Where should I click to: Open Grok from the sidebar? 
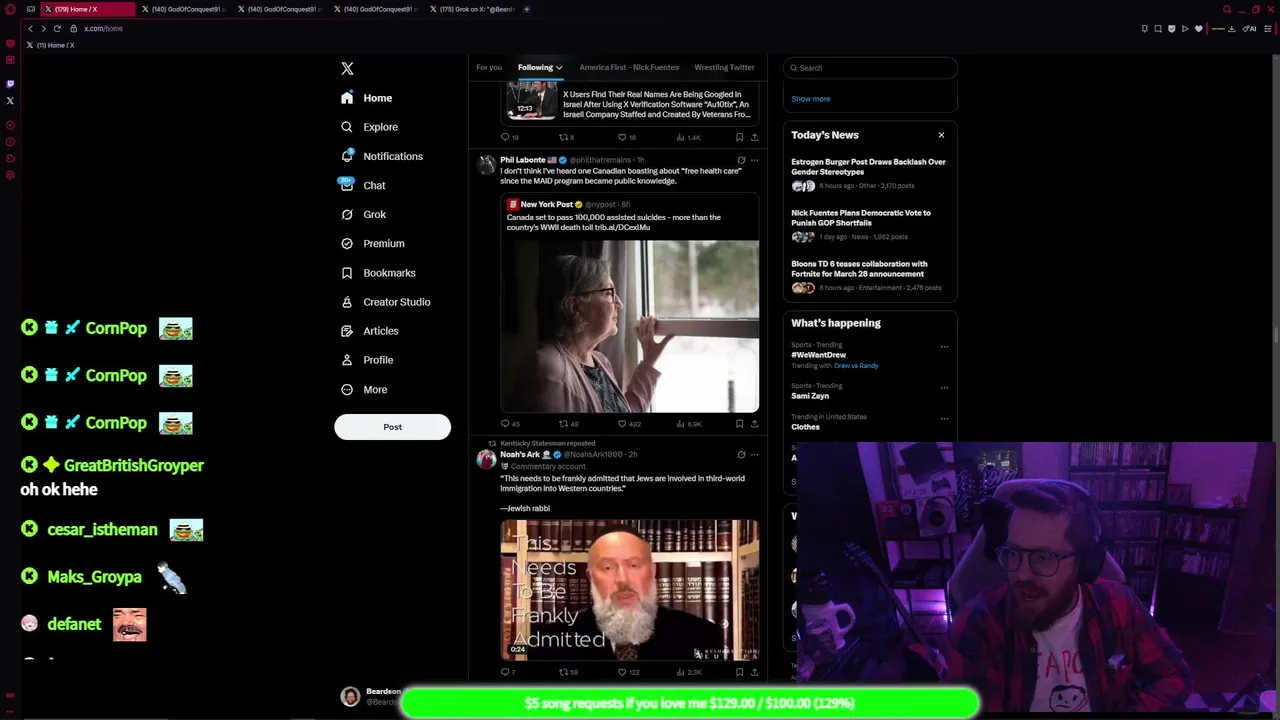coord(374,214)
